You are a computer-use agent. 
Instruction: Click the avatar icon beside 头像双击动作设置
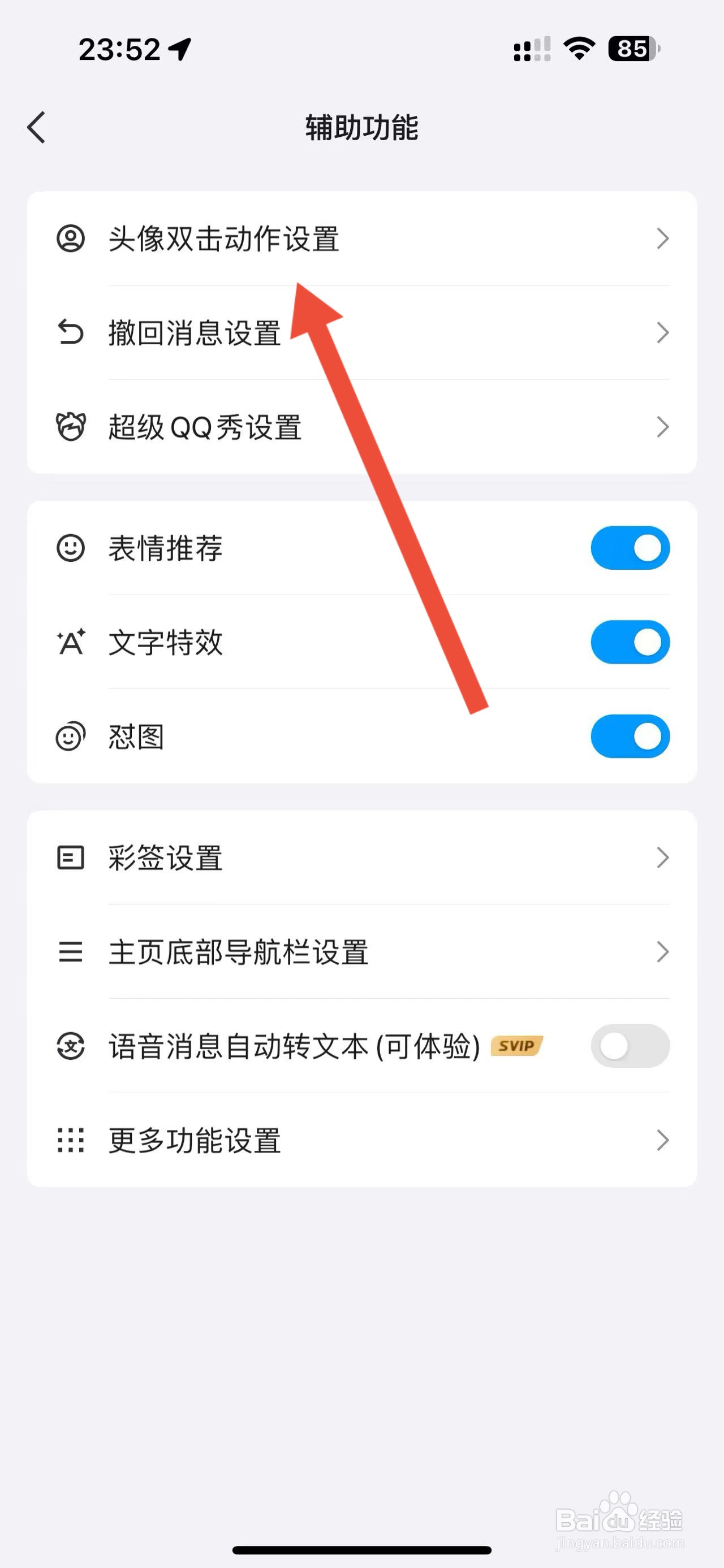pos(71,240)
